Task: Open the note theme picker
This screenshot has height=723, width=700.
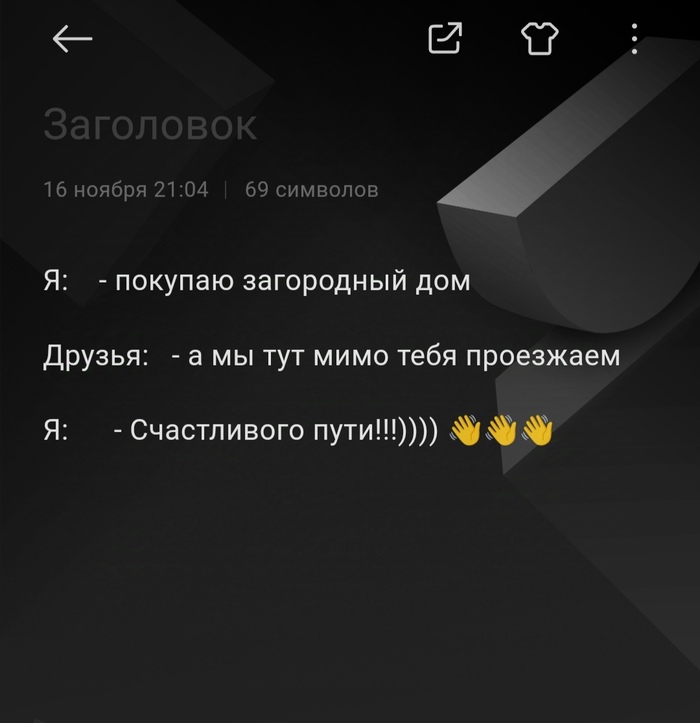Action: click(x=539, y=39)
